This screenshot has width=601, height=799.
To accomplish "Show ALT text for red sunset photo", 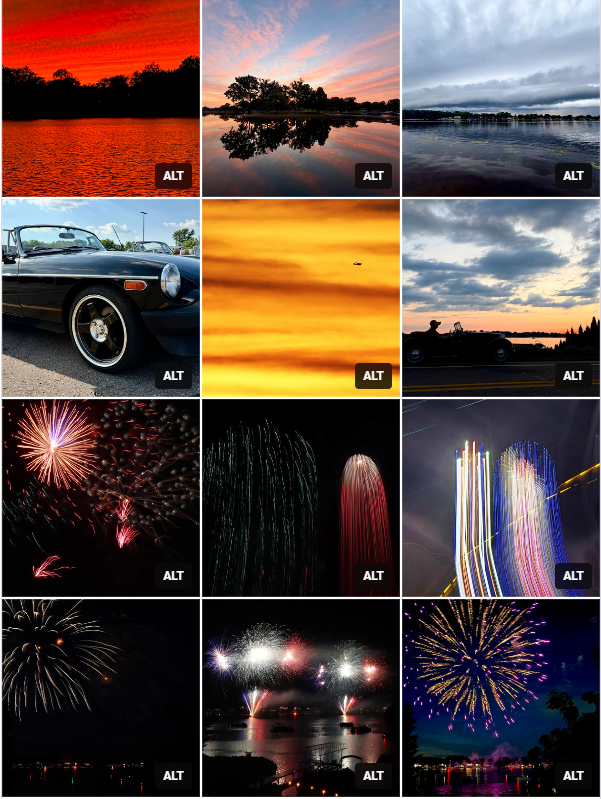I will [x=173, y=176].
